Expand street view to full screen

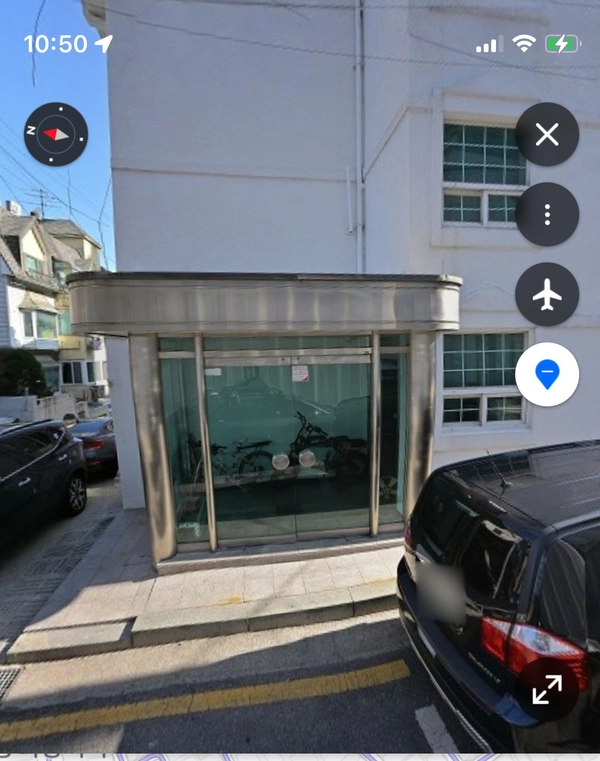pyautogui.click(x=547, y=689)
